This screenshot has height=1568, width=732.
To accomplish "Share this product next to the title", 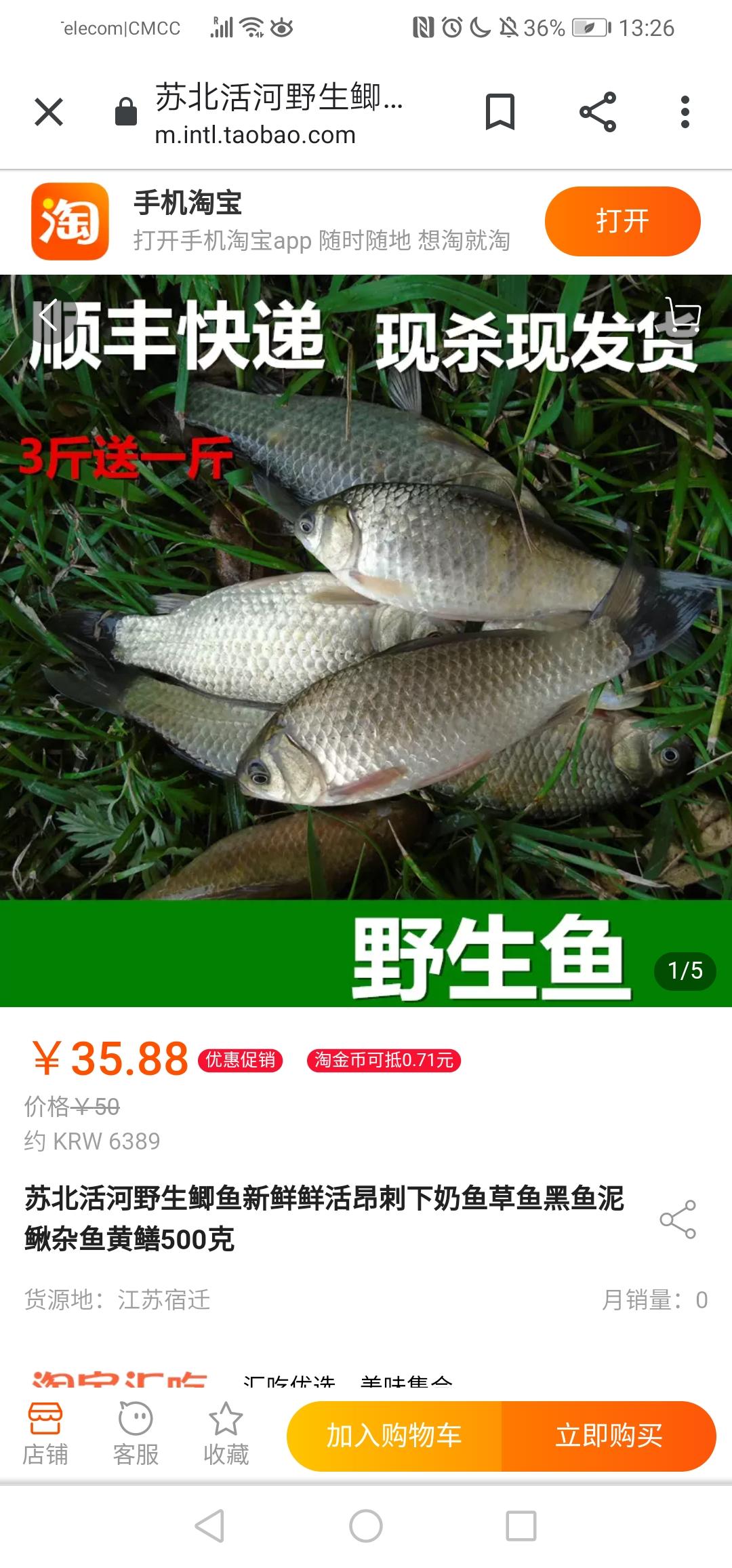I will tap(678, 1219).
